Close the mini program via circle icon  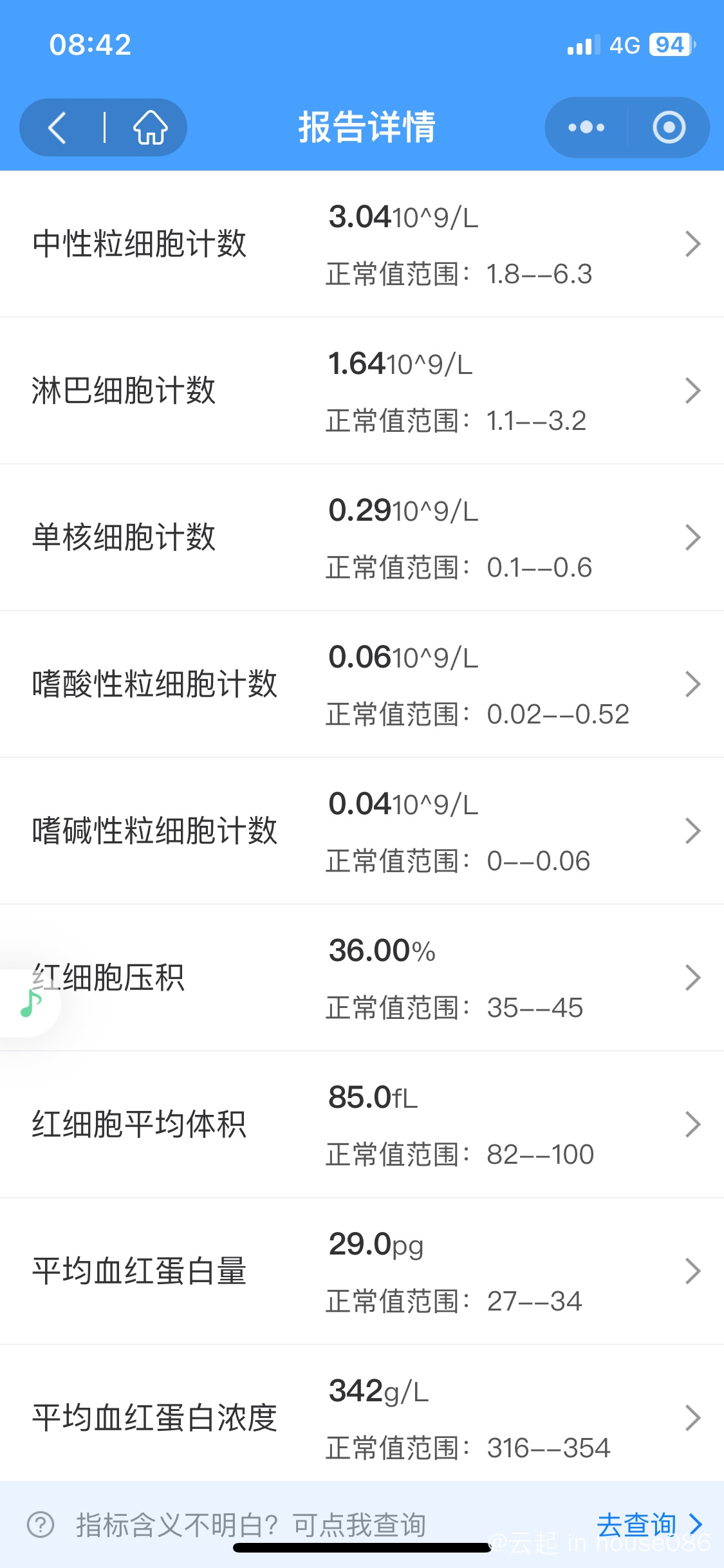coord(669,127)
